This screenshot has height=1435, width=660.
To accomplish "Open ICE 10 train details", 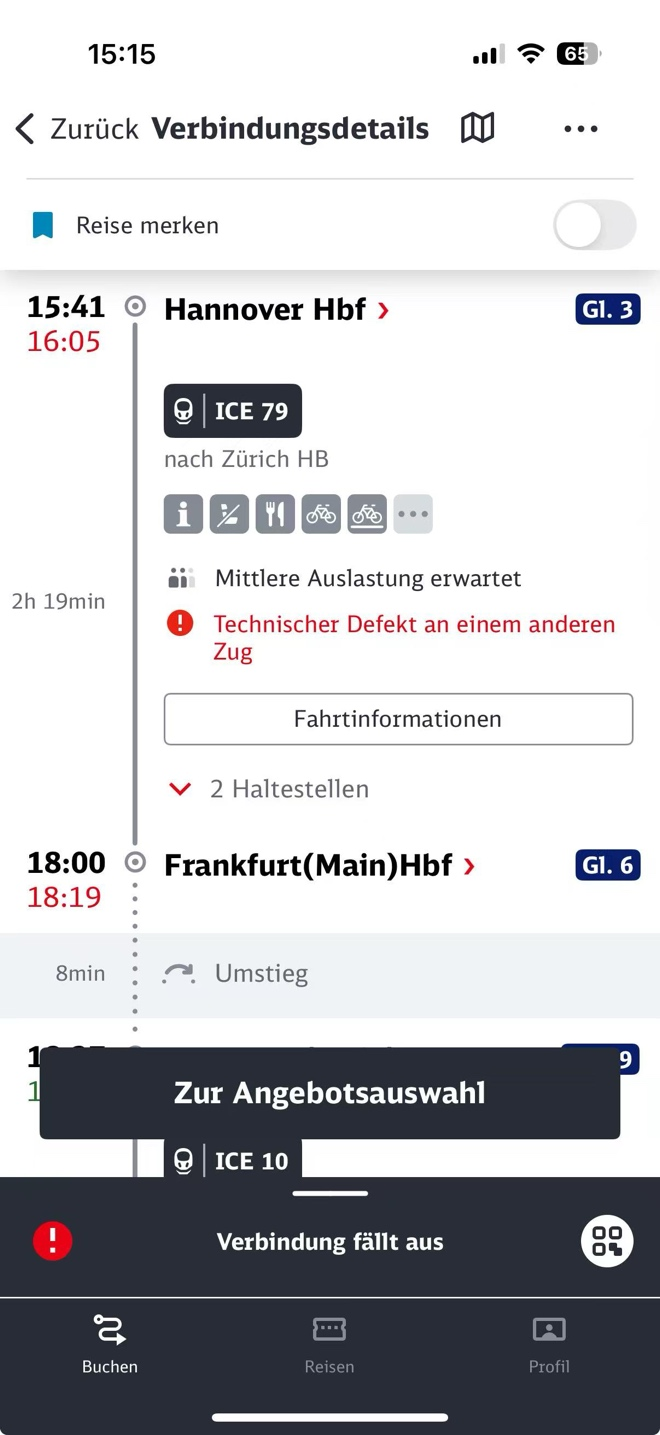I will point(233,1160).
